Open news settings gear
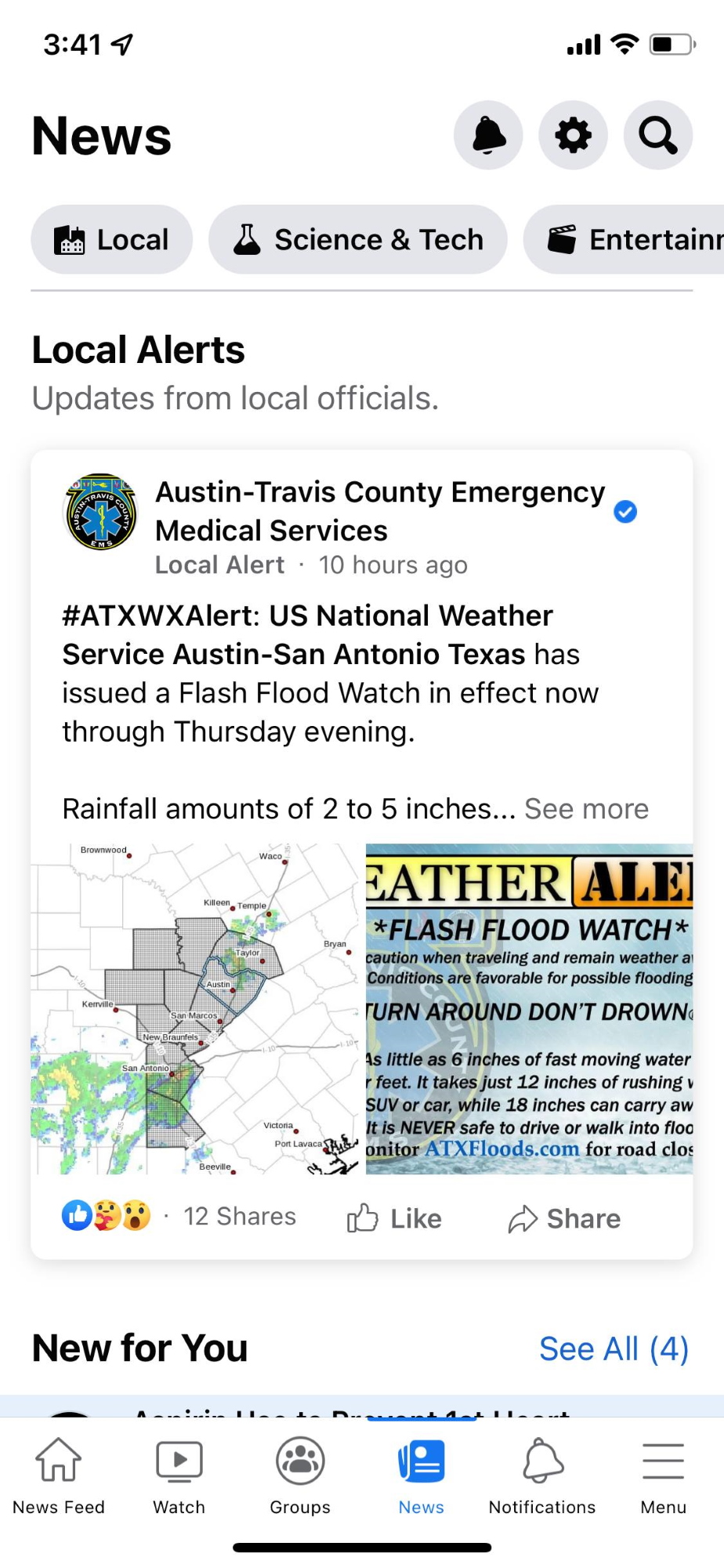724x1568 pixels. 573,135
